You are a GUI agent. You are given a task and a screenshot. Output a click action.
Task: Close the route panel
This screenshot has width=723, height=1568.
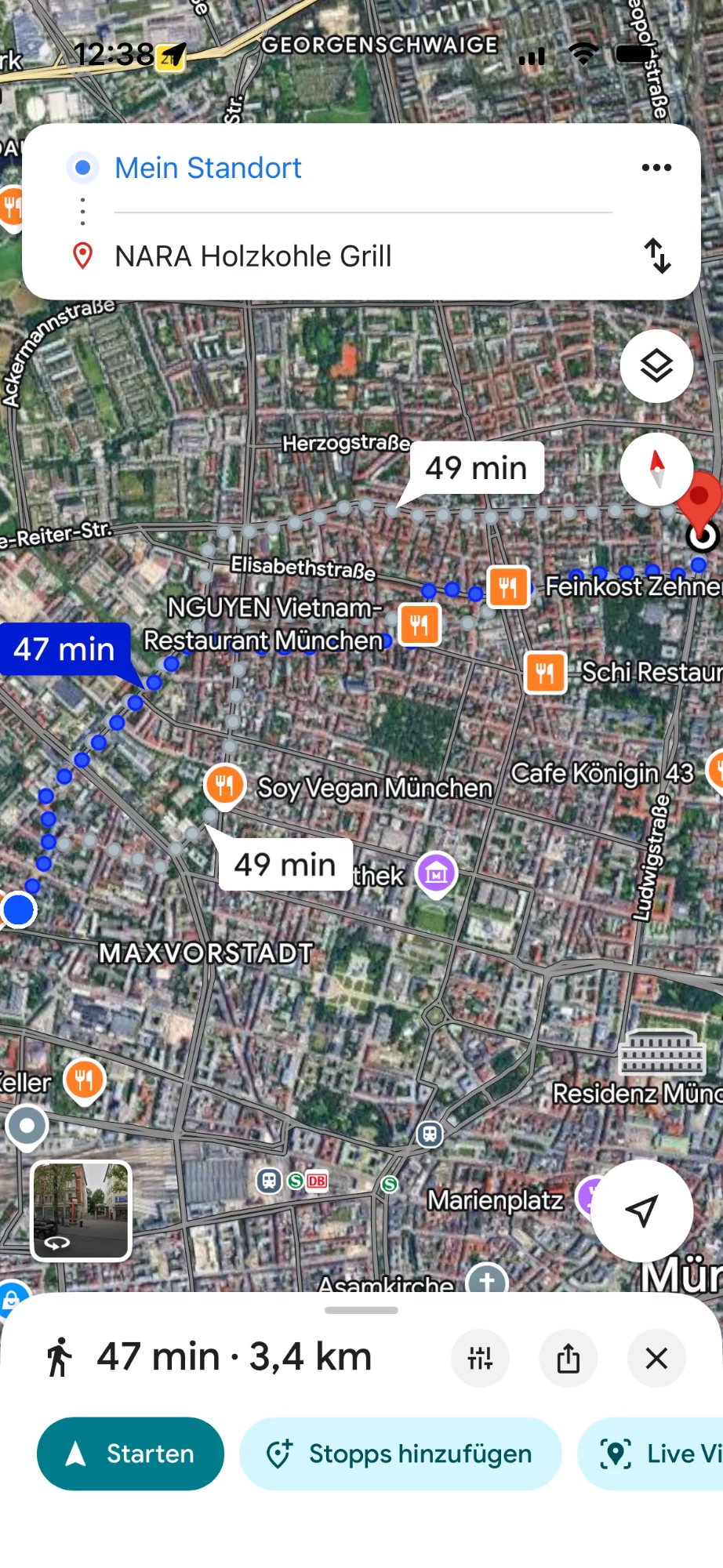pos(656,1358)
